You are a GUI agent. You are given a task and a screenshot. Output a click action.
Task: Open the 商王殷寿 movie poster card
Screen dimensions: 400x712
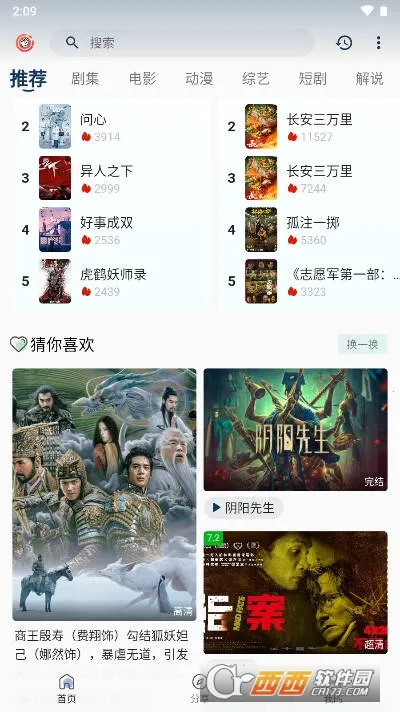[x=104, y=494]
